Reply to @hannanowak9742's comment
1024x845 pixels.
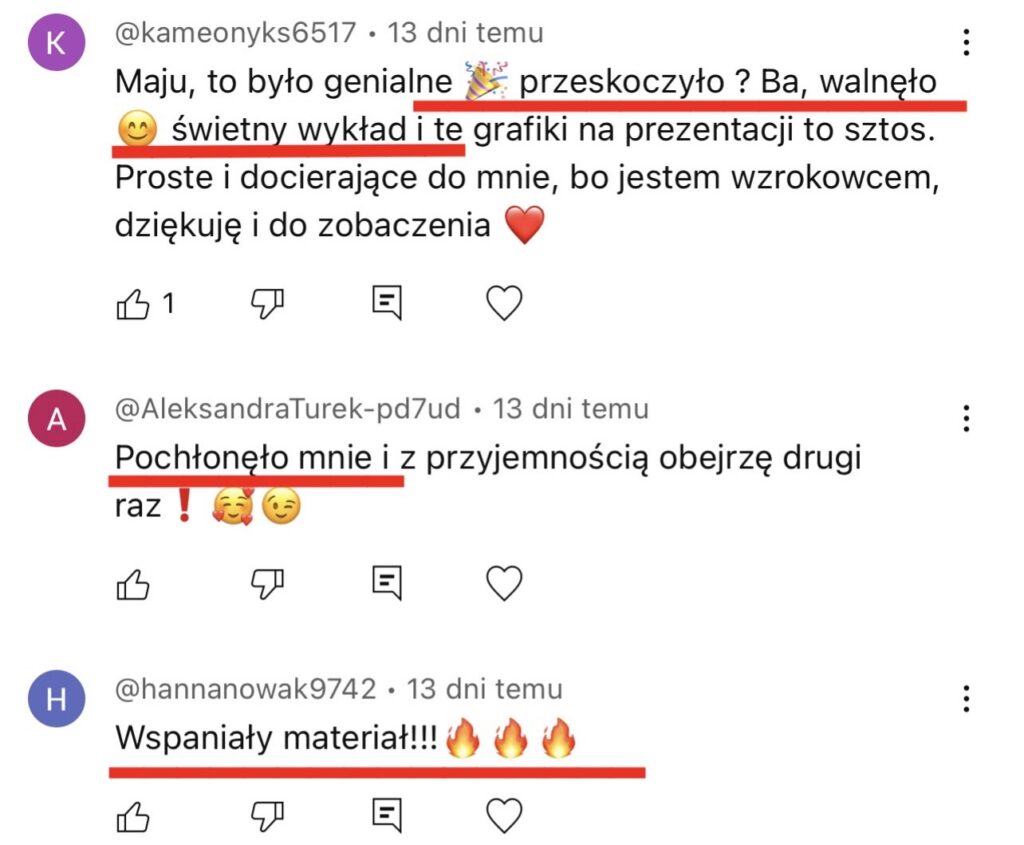tap(386, 815)
